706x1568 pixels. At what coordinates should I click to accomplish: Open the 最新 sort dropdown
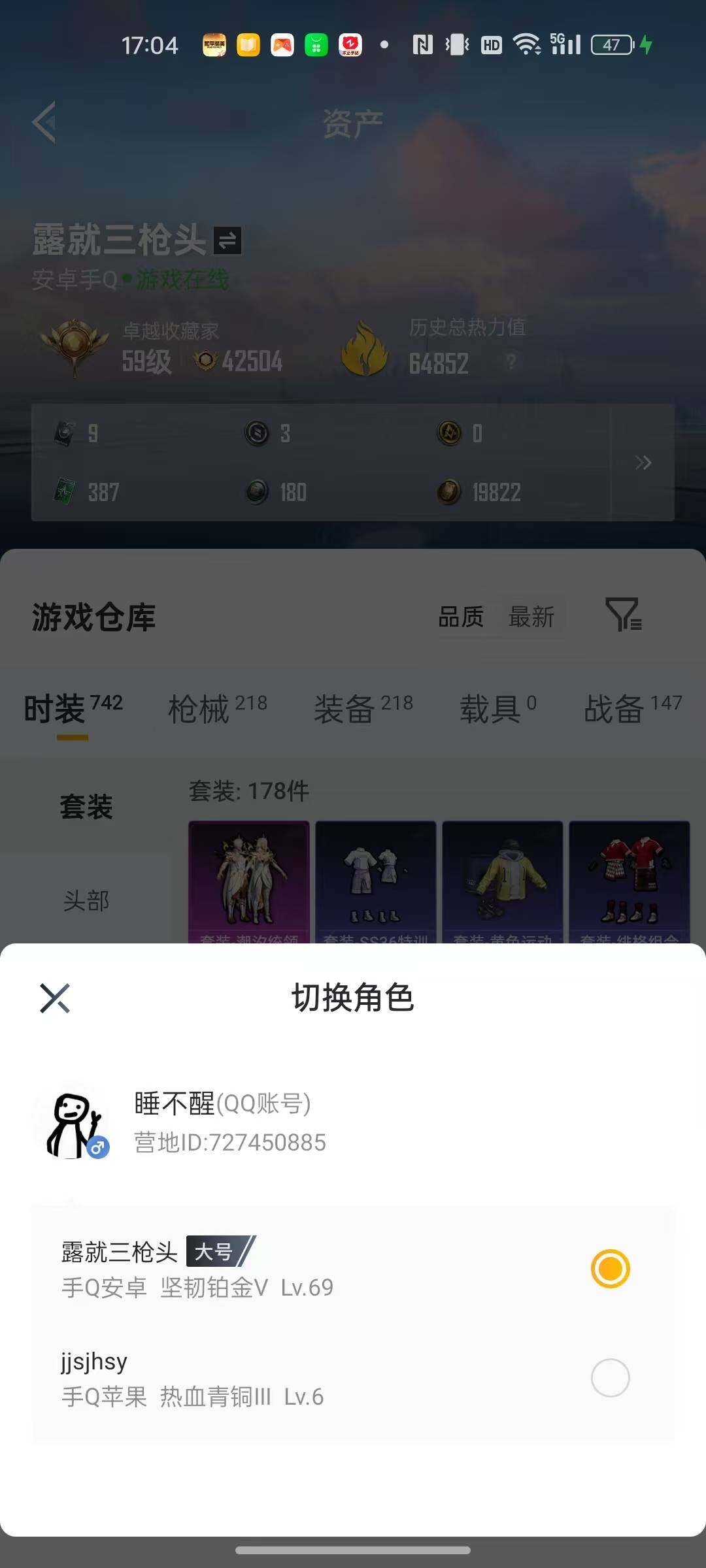pyautogui.click(x=531, y=617)
